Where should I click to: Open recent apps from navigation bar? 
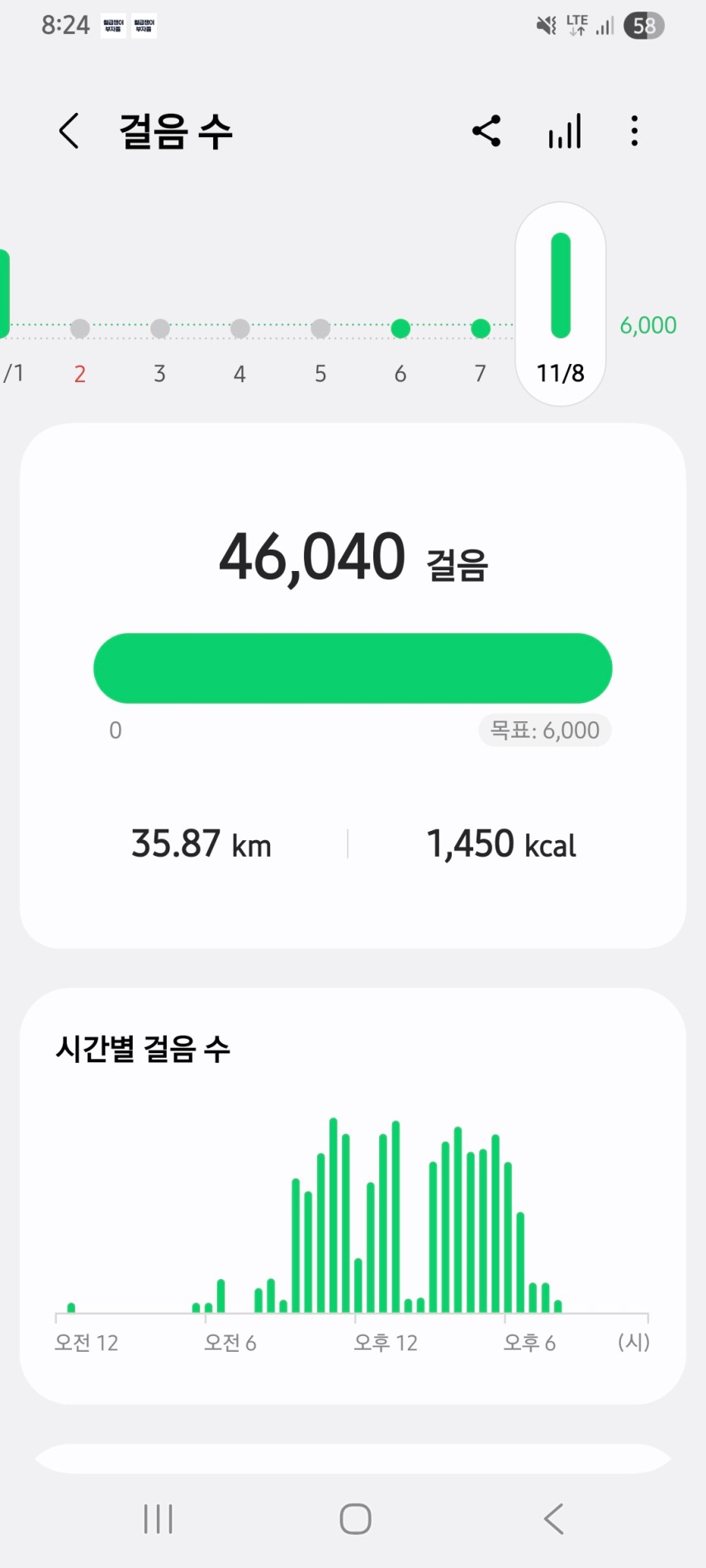click(x=158, y=1518)
